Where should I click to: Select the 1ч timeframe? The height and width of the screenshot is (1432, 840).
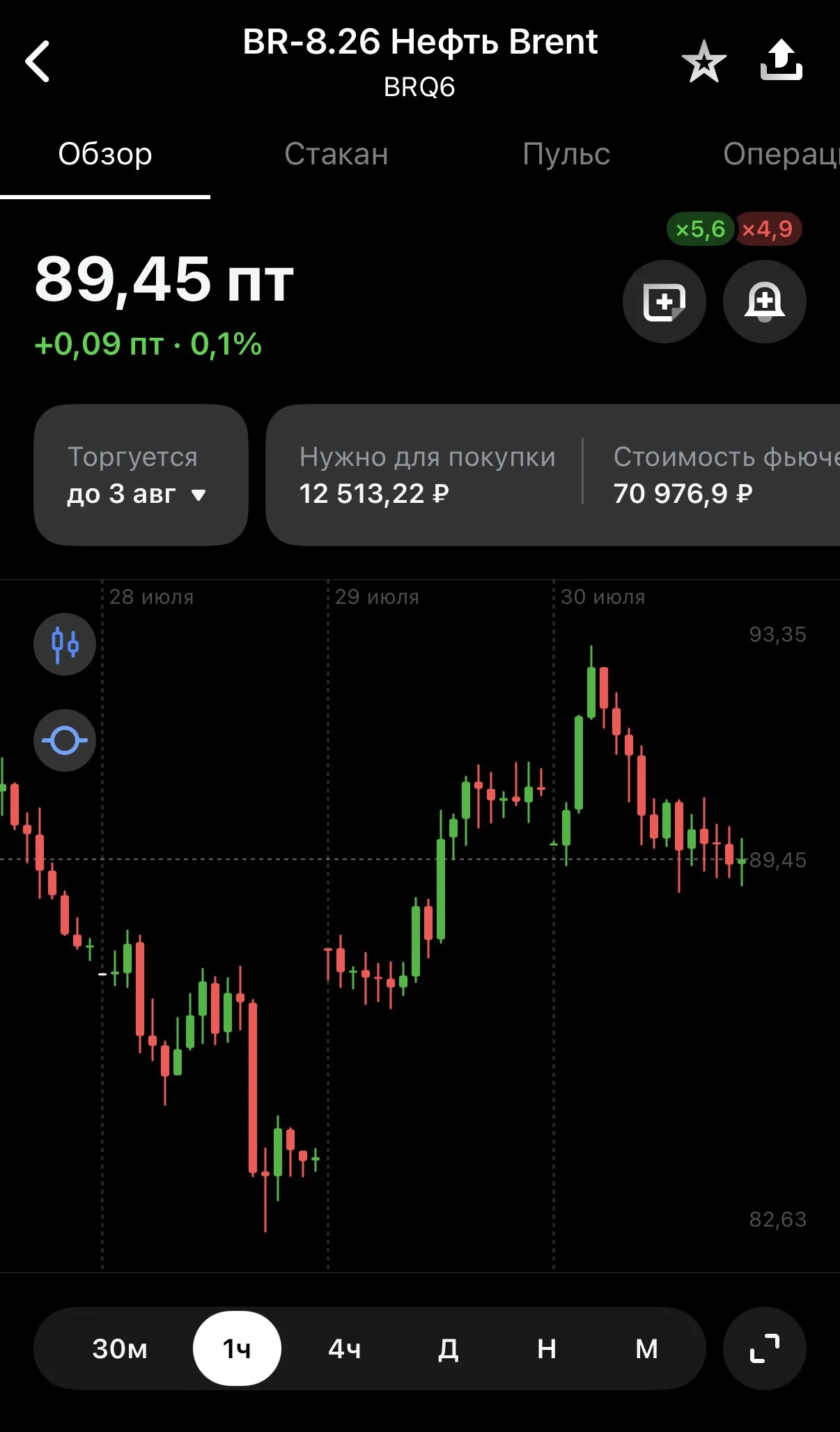(237, 1349)
